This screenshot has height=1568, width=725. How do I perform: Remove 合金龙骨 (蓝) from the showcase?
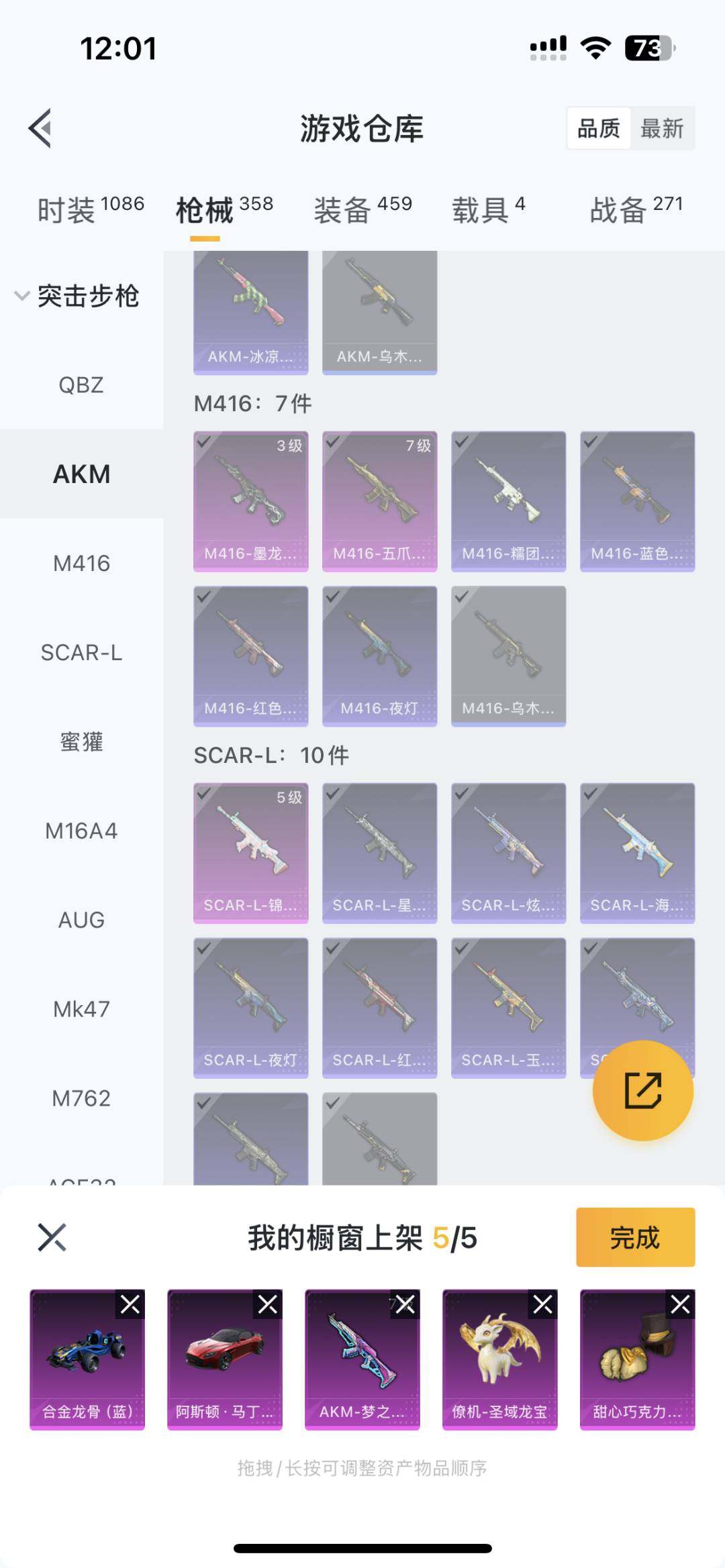130,1304
